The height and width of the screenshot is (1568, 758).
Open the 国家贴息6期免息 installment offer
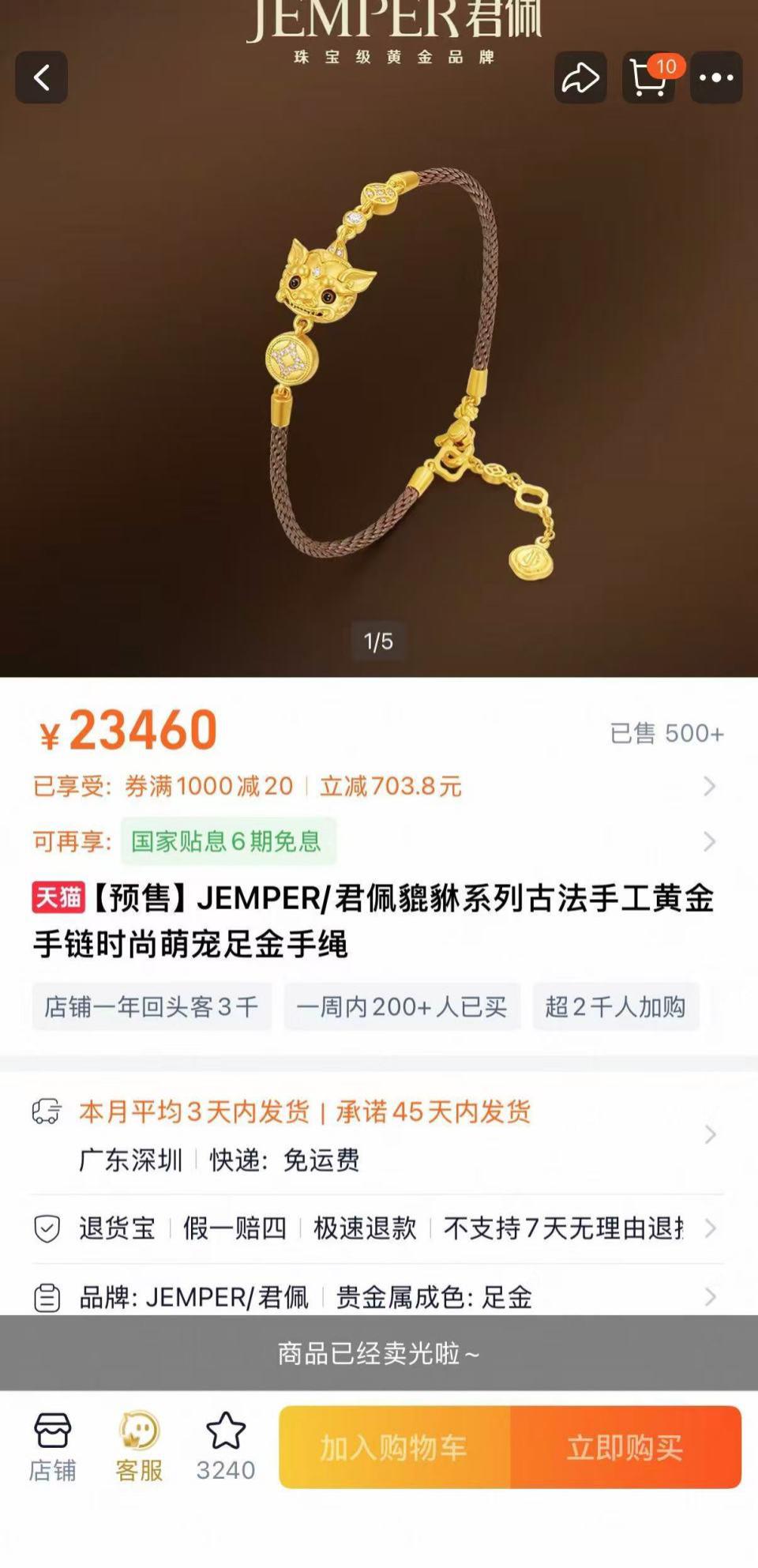point(227,841)
